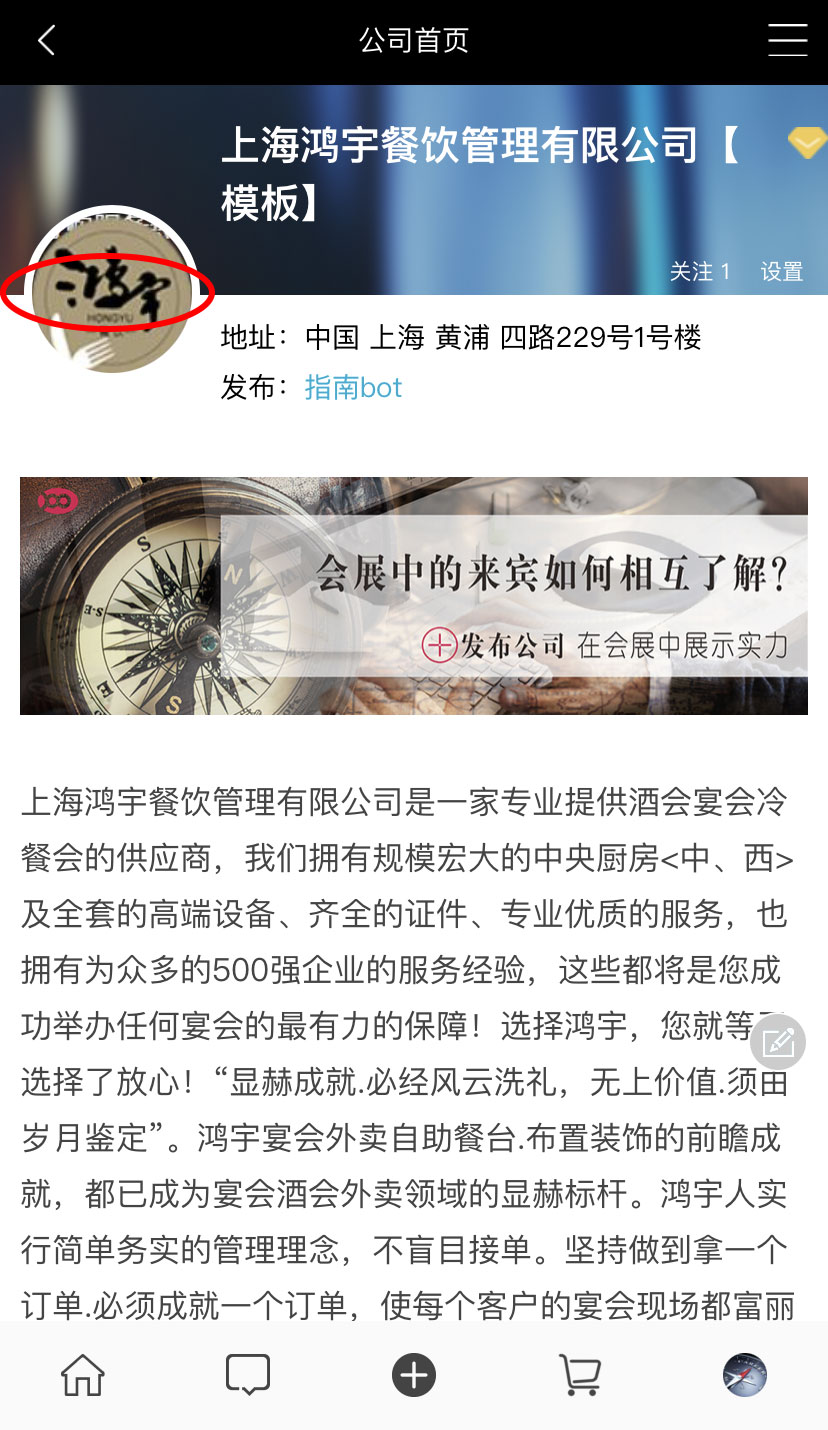Viewport: 828px width, 1430px height.
Task: Open 设置 for this company page
Action: tap(781, 271)
